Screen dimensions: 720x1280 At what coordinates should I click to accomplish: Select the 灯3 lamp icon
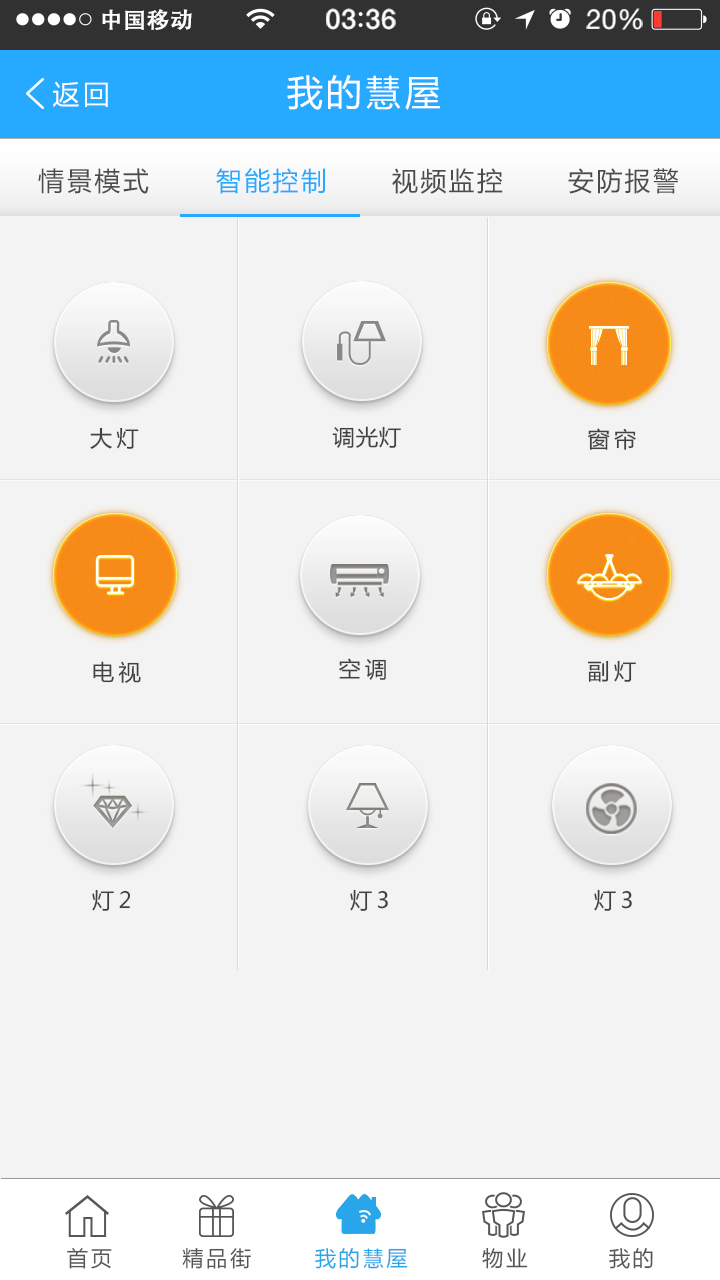point(367,805)
